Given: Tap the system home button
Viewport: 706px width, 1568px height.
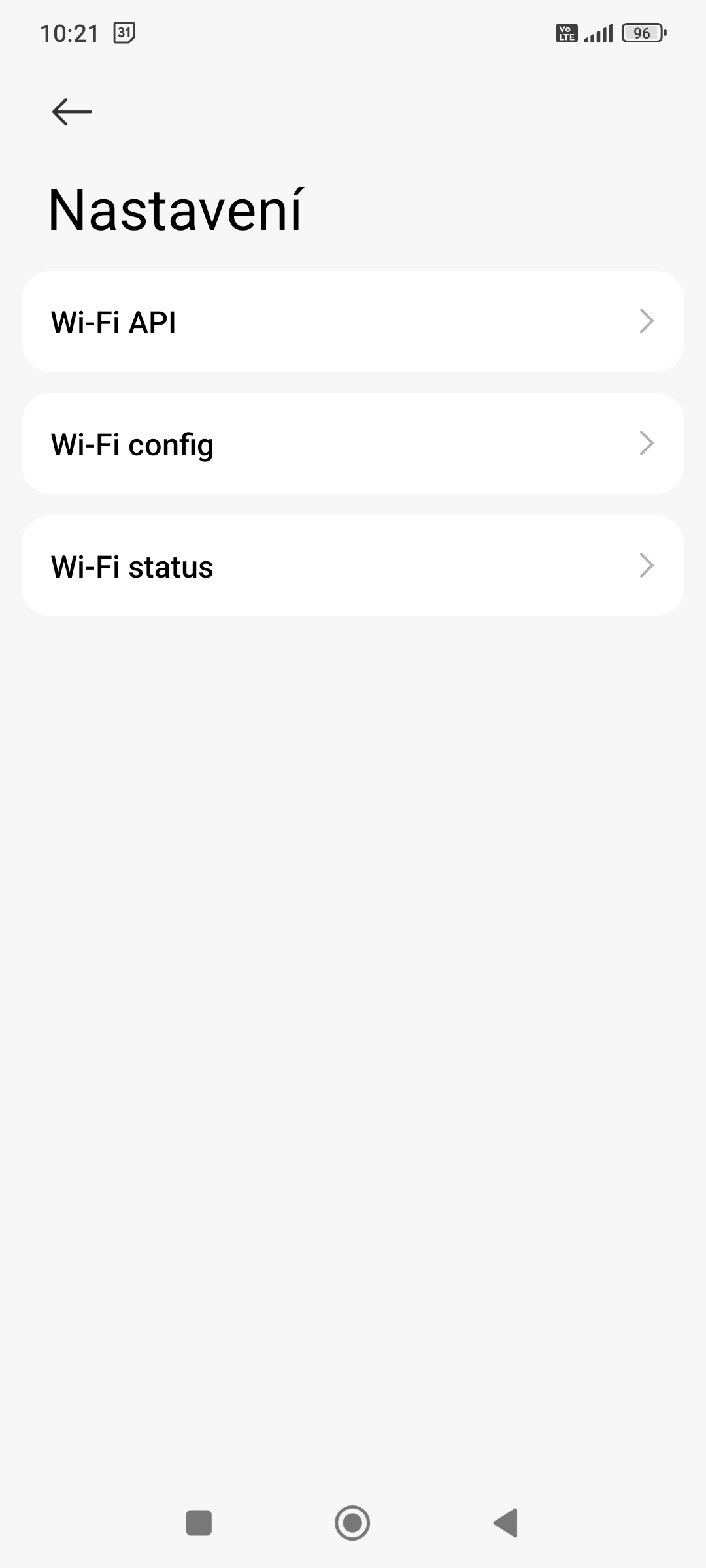Looking at the screenshot, I should pos(352,1522).
